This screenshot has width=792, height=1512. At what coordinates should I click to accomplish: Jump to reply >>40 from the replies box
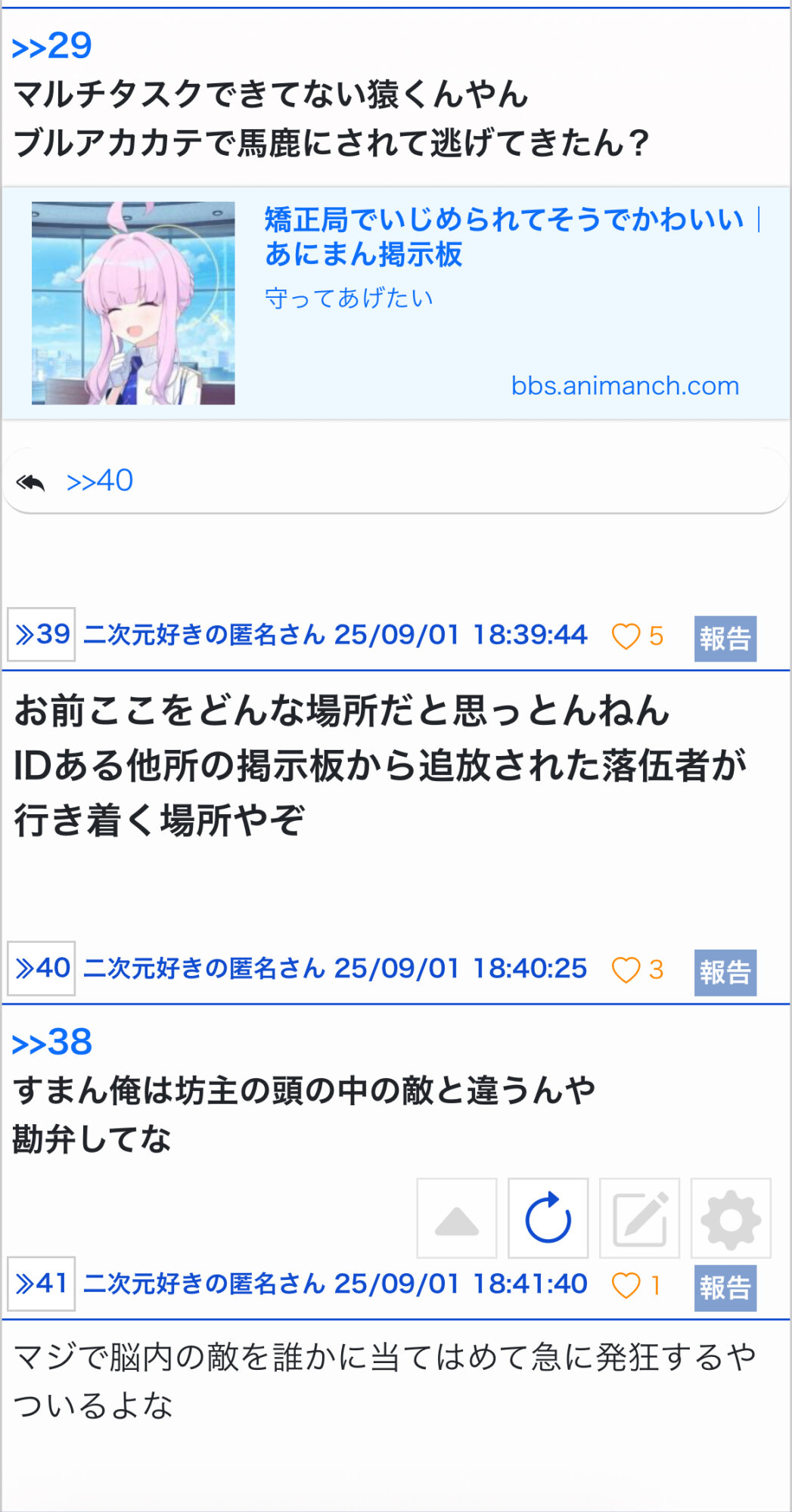tap(99, 481)
